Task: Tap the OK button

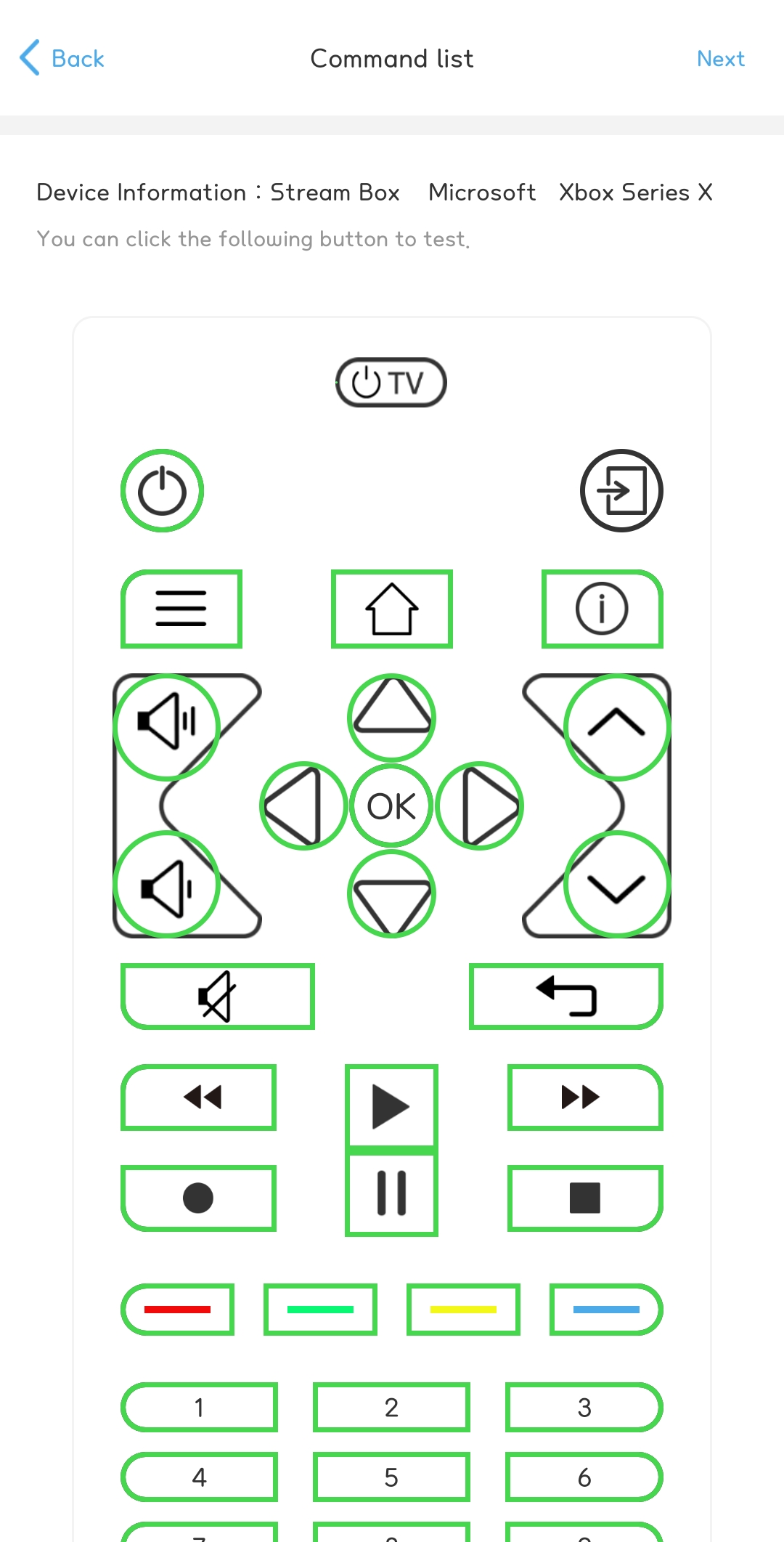Action: click(391, 806)
